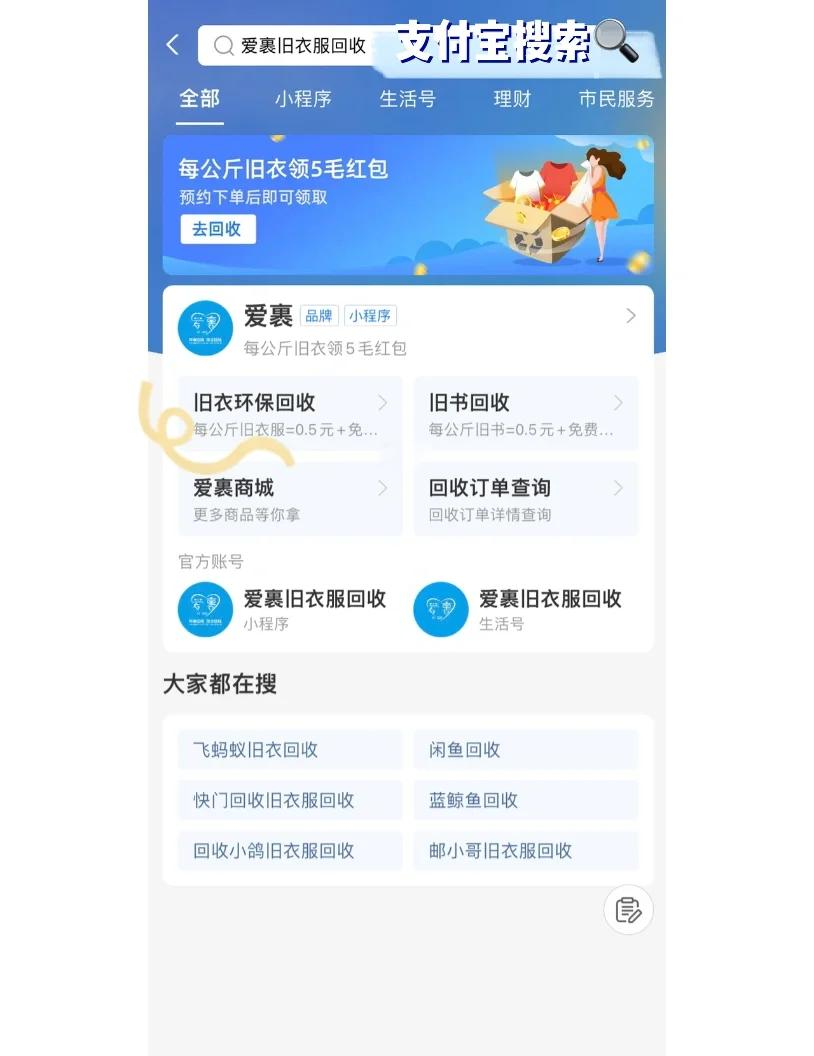Switch to the 理财 tab

(512, 99)
